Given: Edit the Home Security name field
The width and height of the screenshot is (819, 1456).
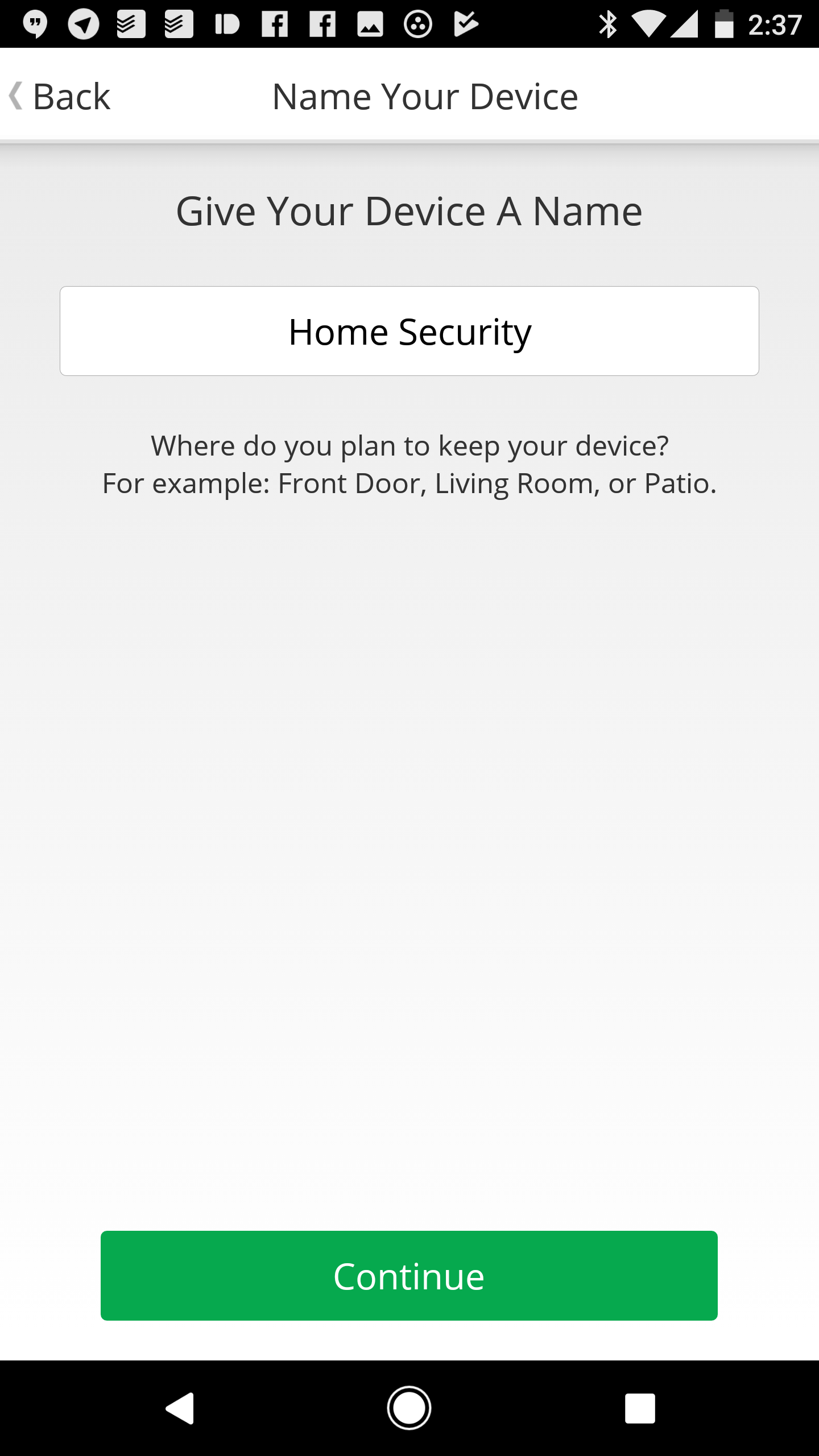Looking at the screenshot, I should [x=409, y=331].
